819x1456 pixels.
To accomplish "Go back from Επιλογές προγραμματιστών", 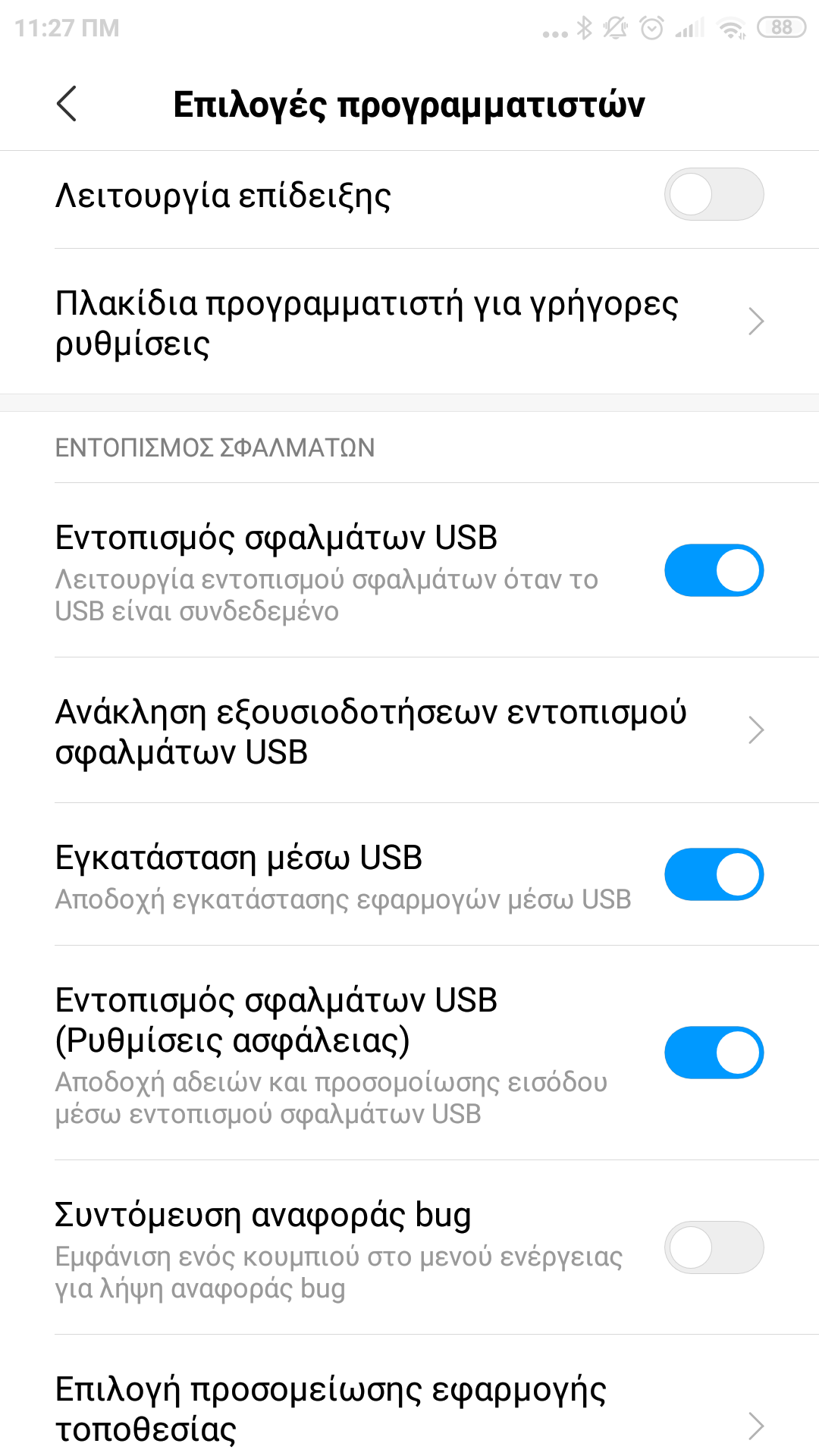I will pos(67,104).
